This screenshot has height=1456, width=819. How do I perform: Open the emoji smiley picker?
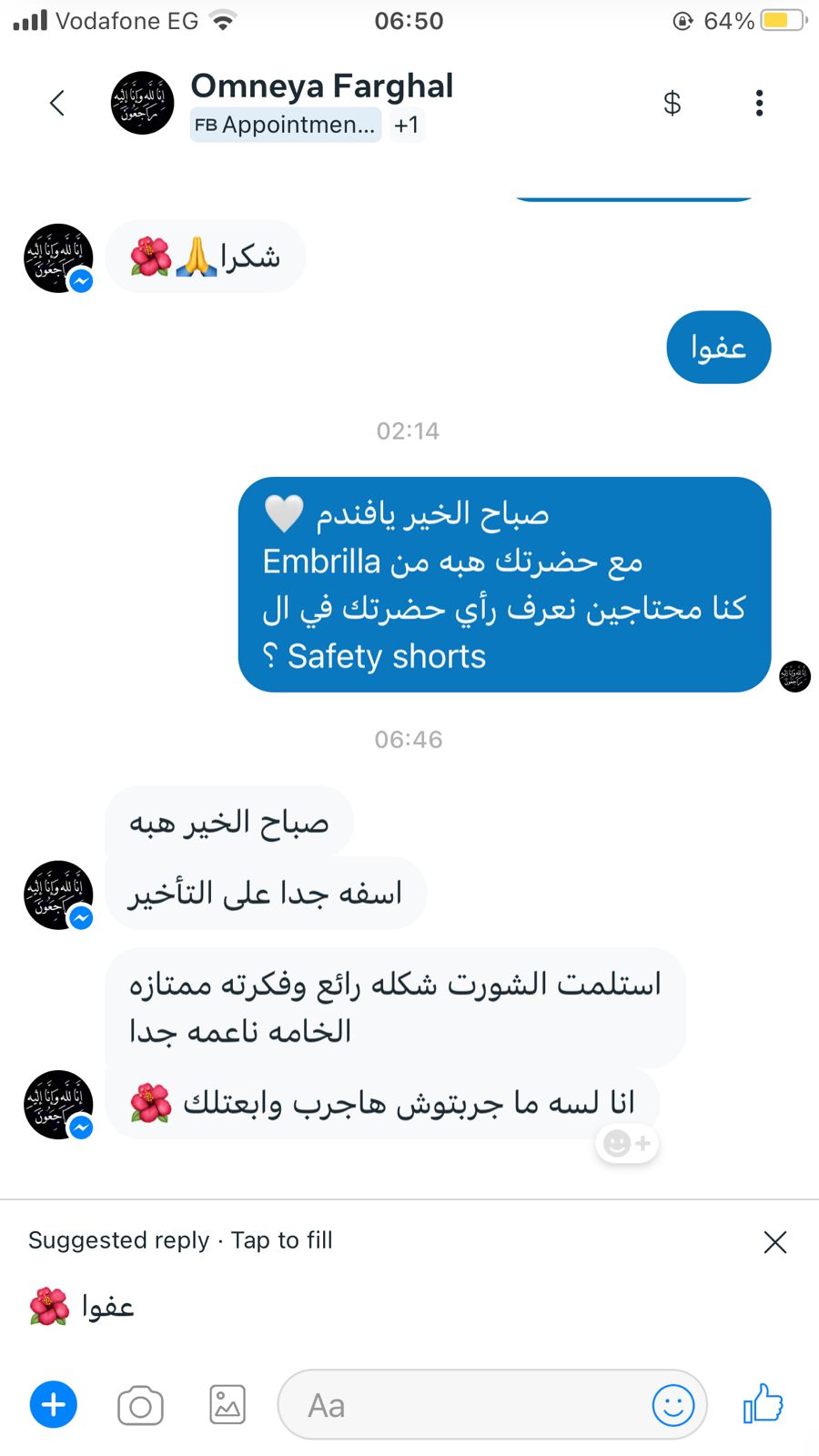pyautogui.click(x=673, y=1405)
